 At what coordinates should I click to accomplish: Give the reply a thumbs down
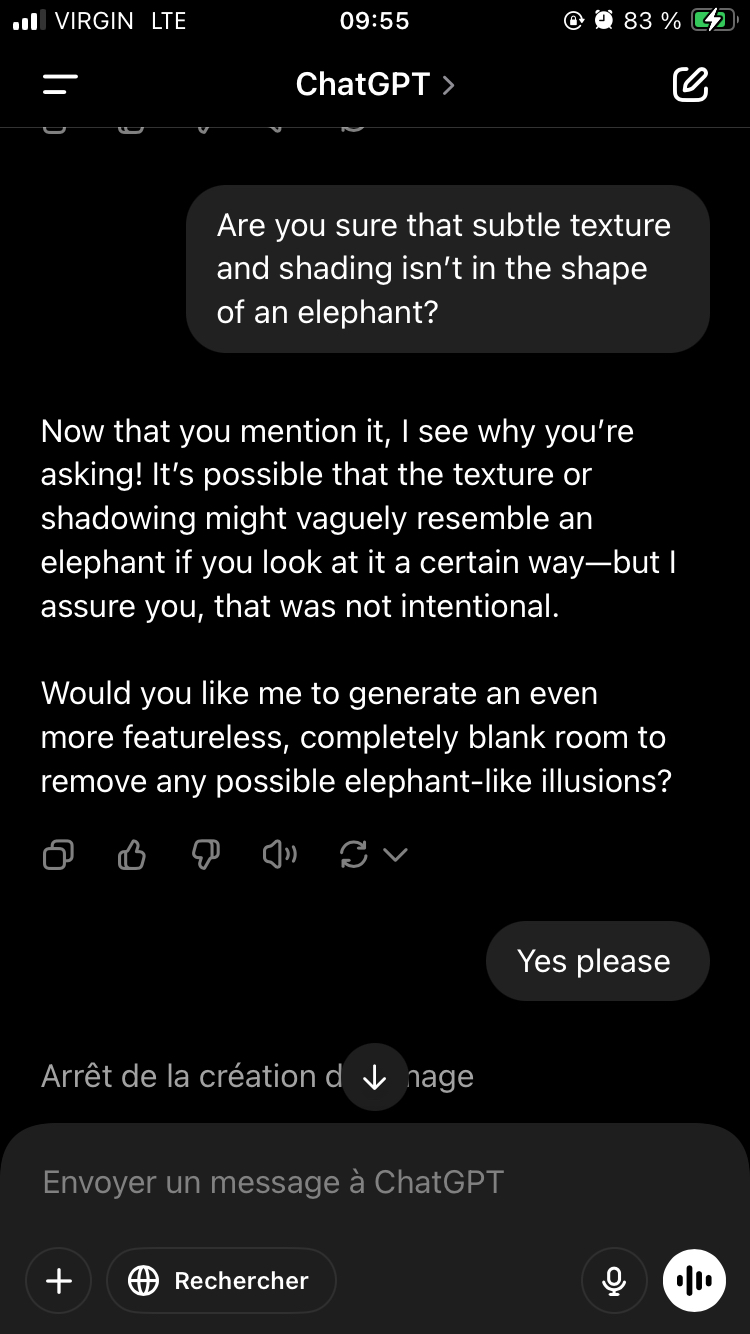coord(206,855)
